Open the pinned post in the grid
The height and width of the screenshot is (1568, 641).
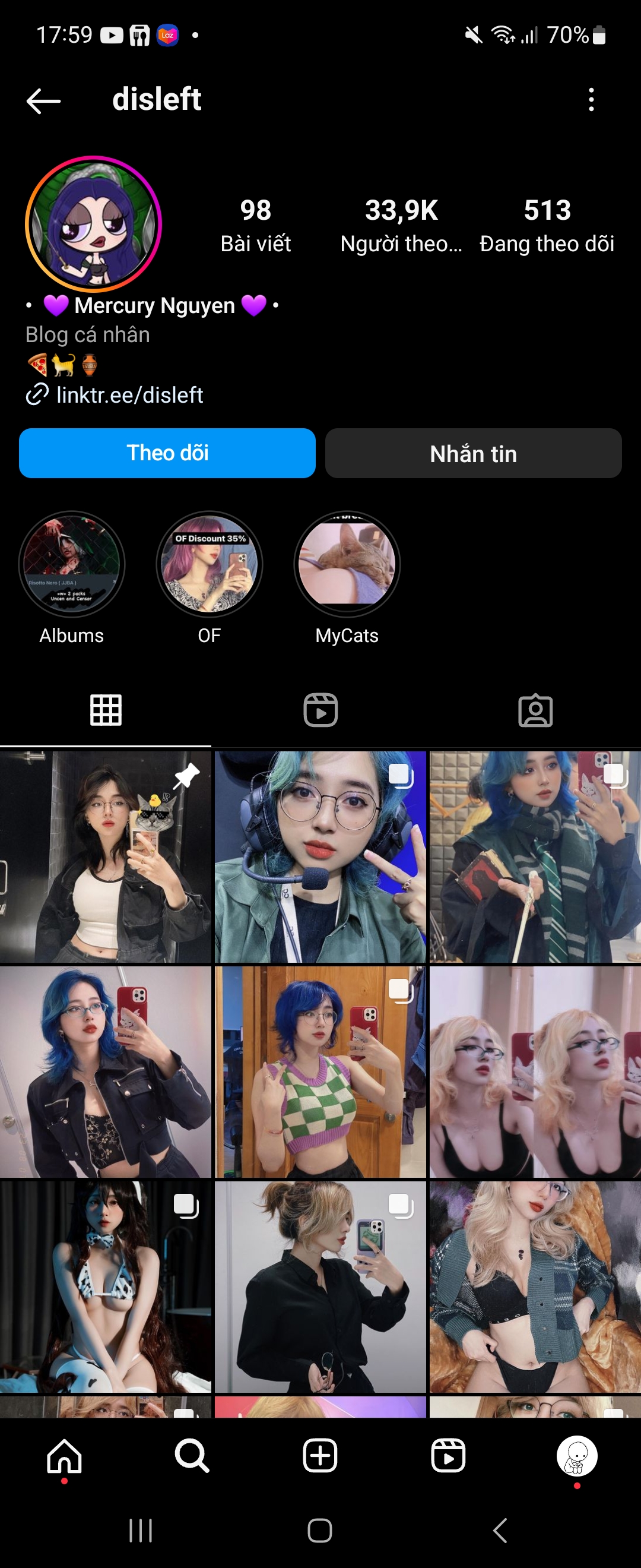(x=105, y=856)
